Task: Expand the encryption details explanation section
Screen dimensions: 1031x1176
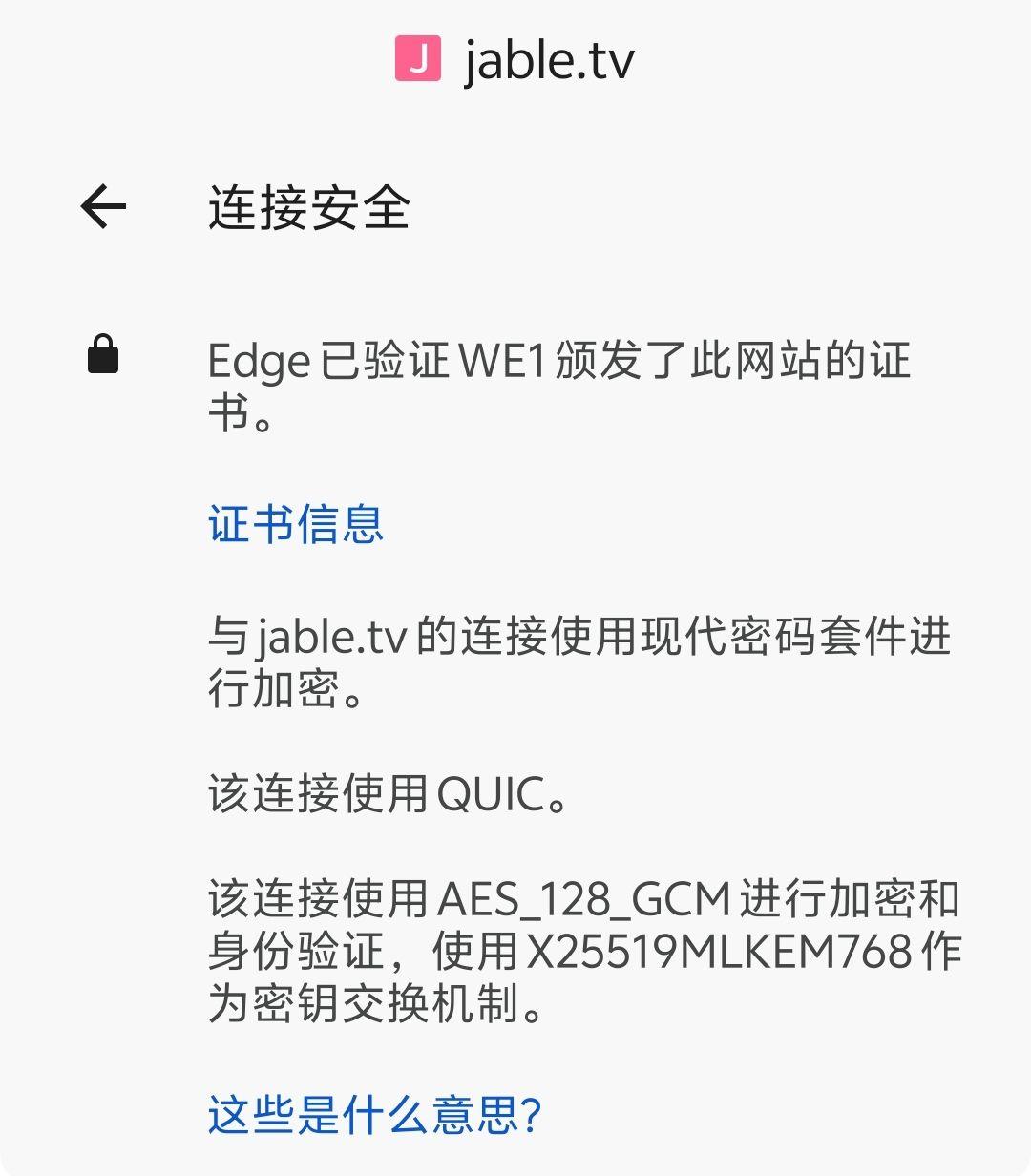Action: (374, 1110)
